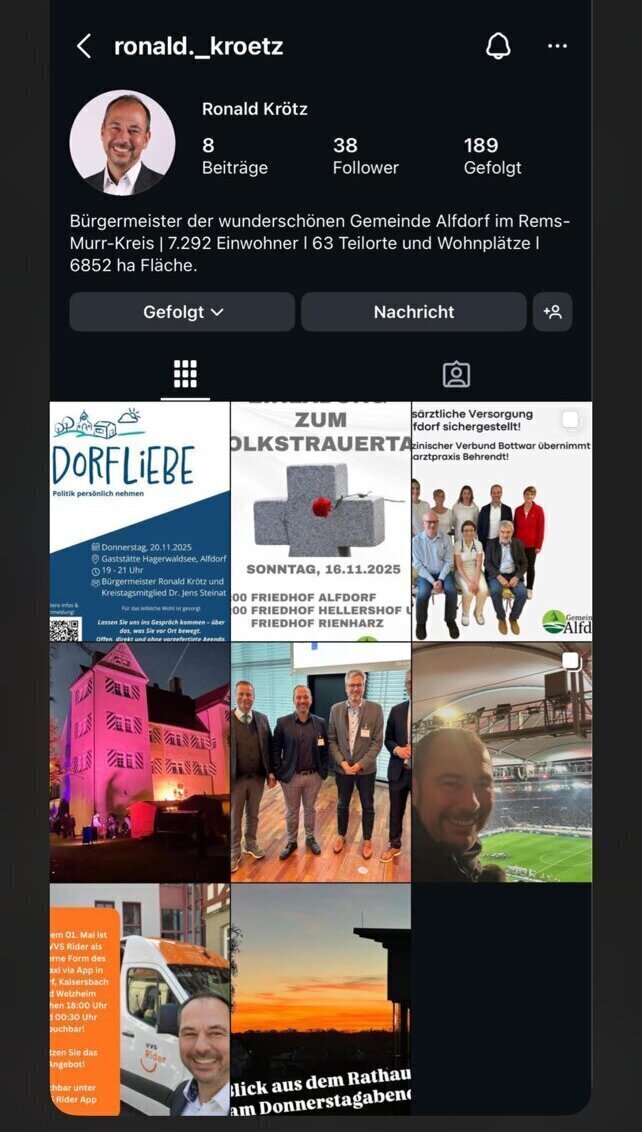Tap the suggested people add-user icon
642x1132 pixels.
tap(552, 312)
